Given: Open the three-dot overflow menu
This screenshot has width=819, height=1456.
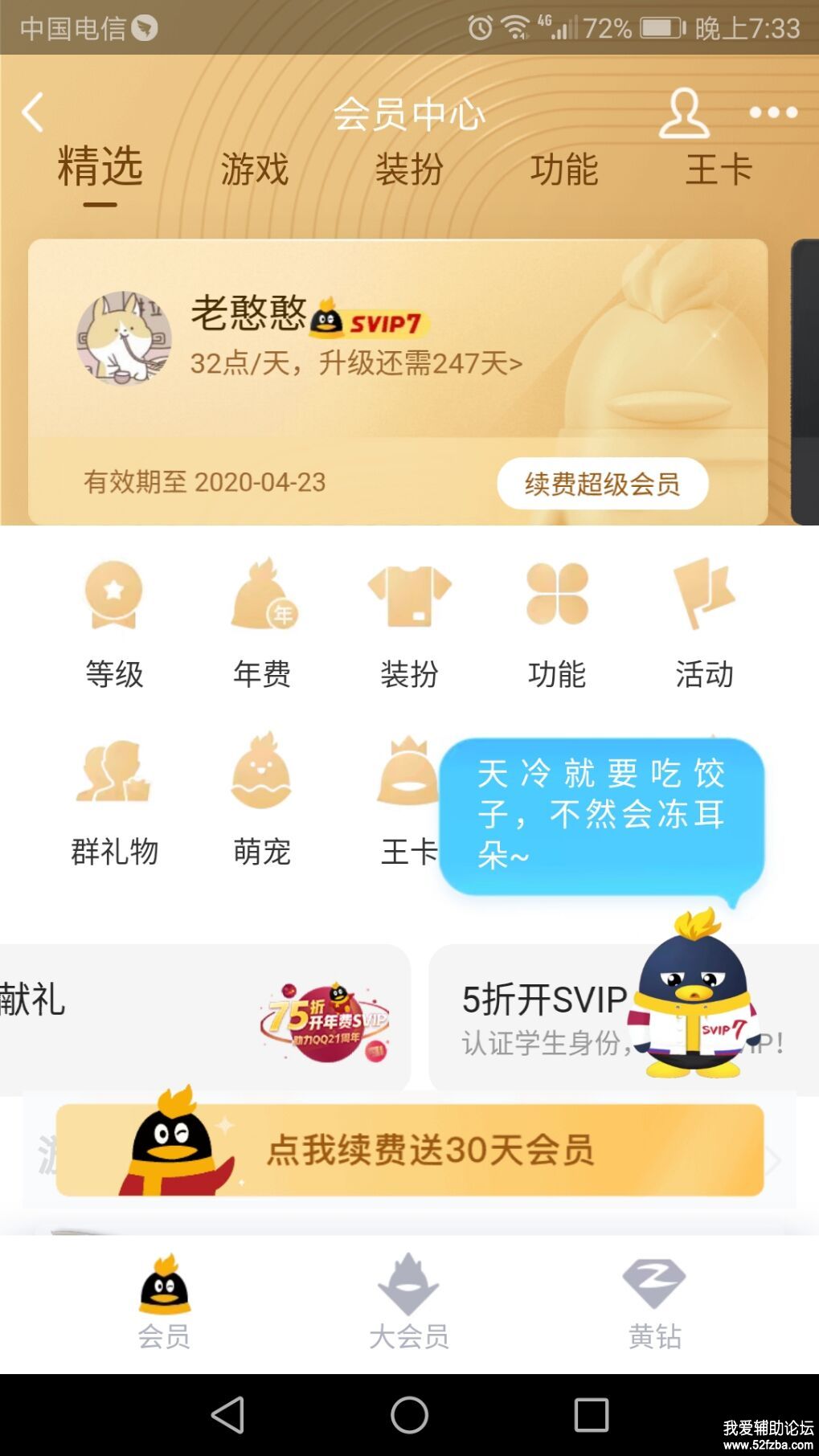Looking at the screenshot, I should click(x=772, y=113).
